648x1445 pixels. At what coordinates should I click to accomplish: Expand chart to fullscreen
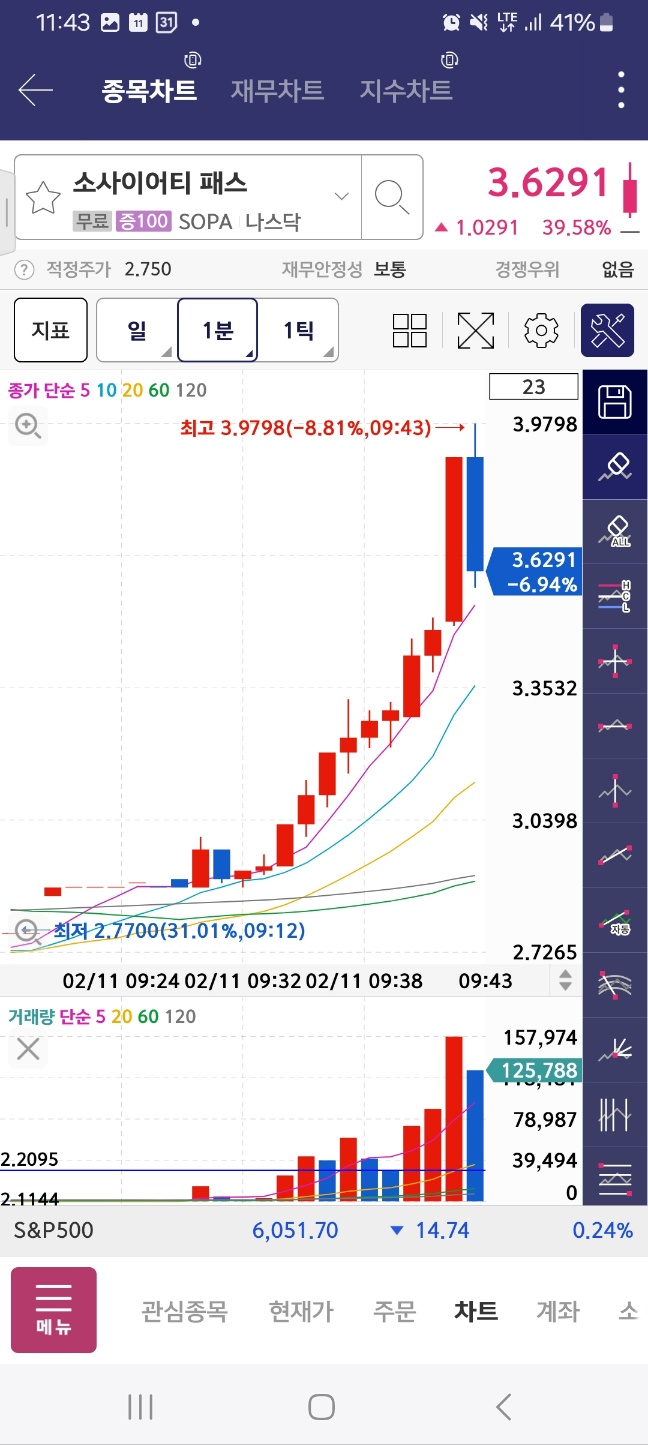pos(476,330)
